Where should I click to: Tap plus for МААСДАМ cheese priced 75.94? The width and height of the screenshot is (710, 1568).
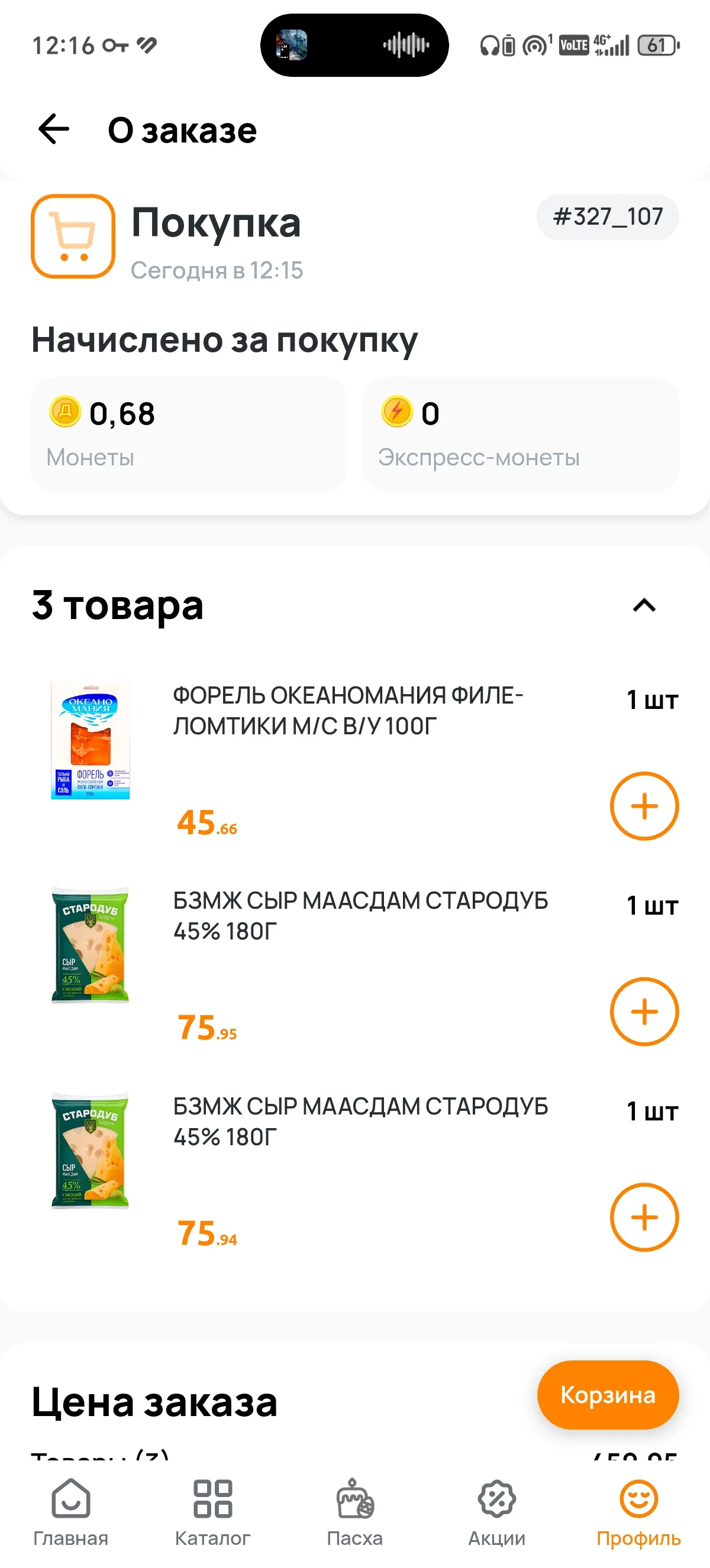click(x=644, y=1217)
